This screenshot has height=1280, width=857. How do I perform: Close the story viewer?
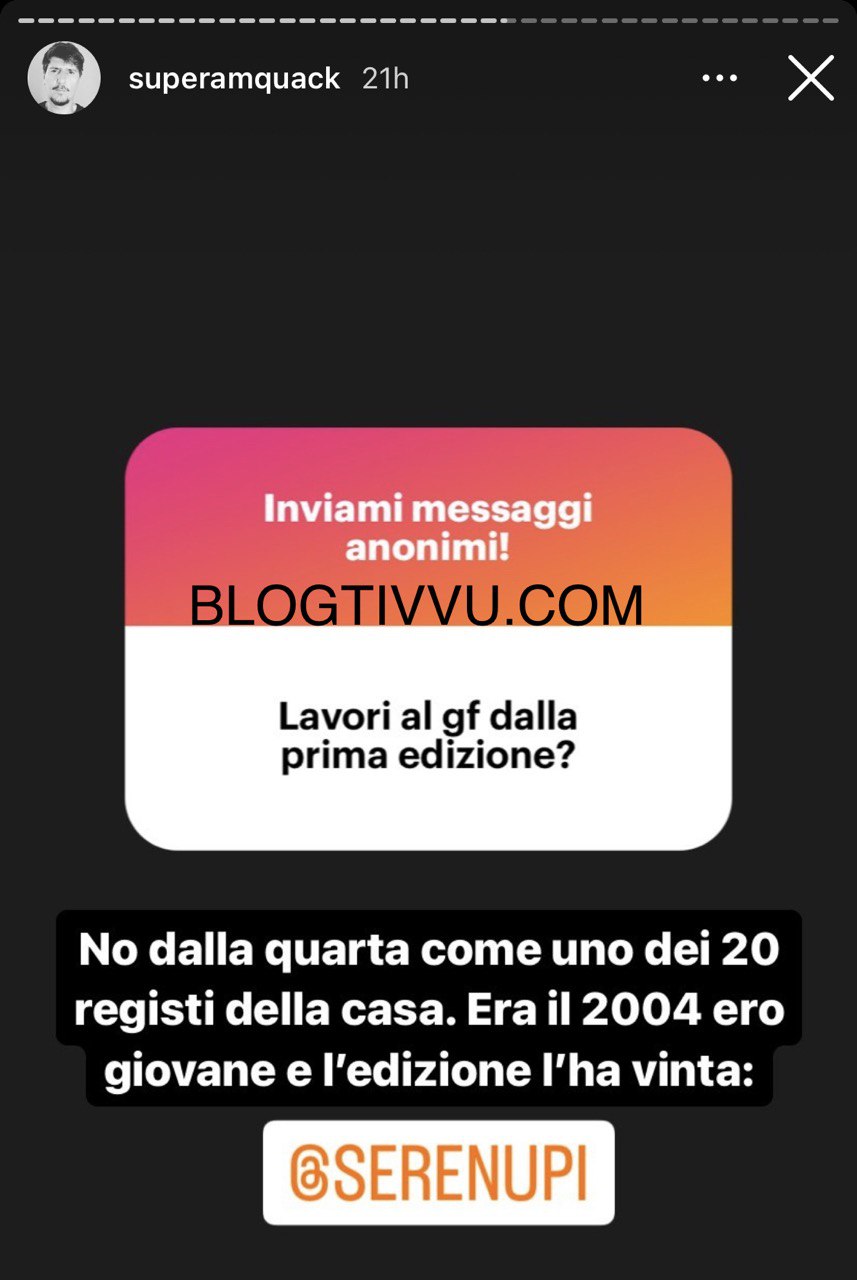810,78
